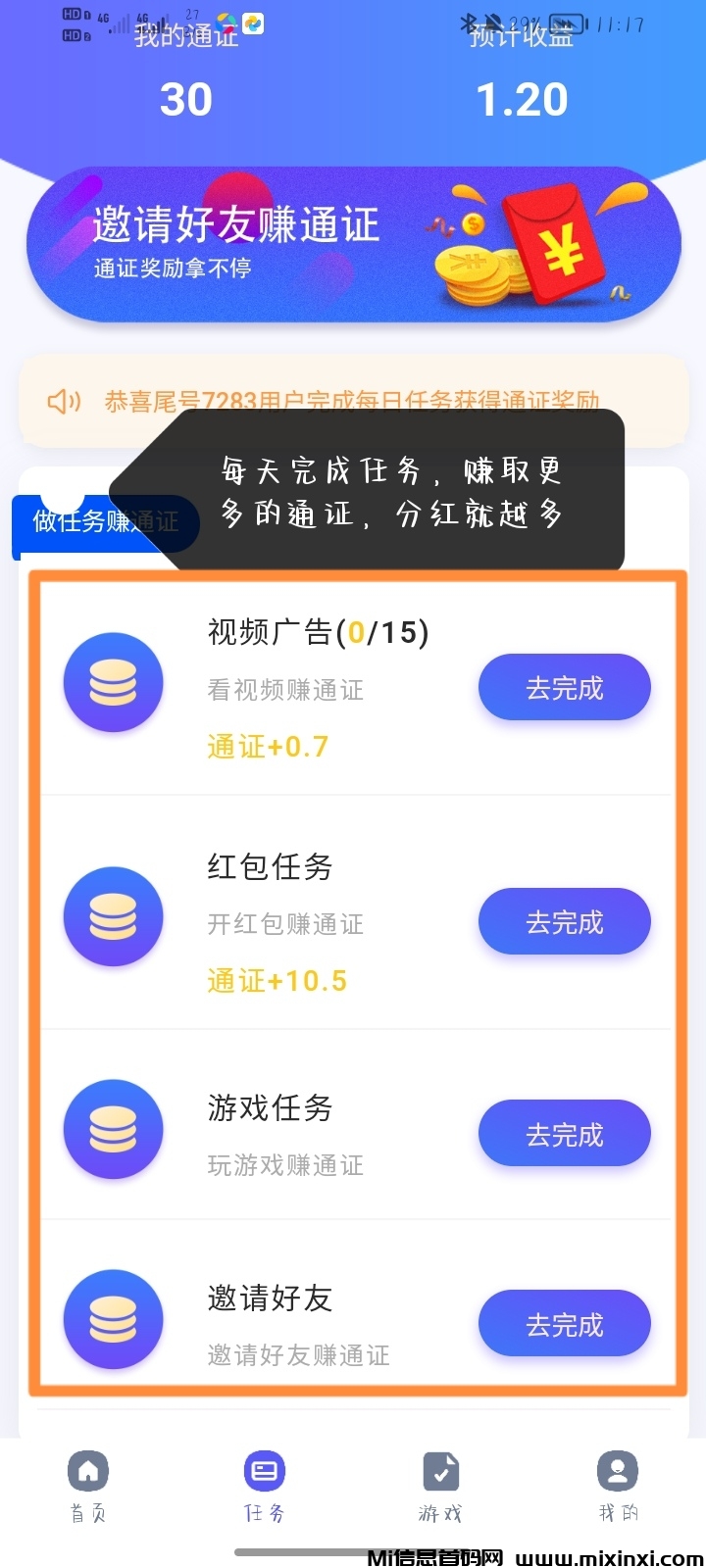706x1568 pixels.
Task: Click 去完成 for the 游戏任务 task
Action: click(x=564, y=1133)
